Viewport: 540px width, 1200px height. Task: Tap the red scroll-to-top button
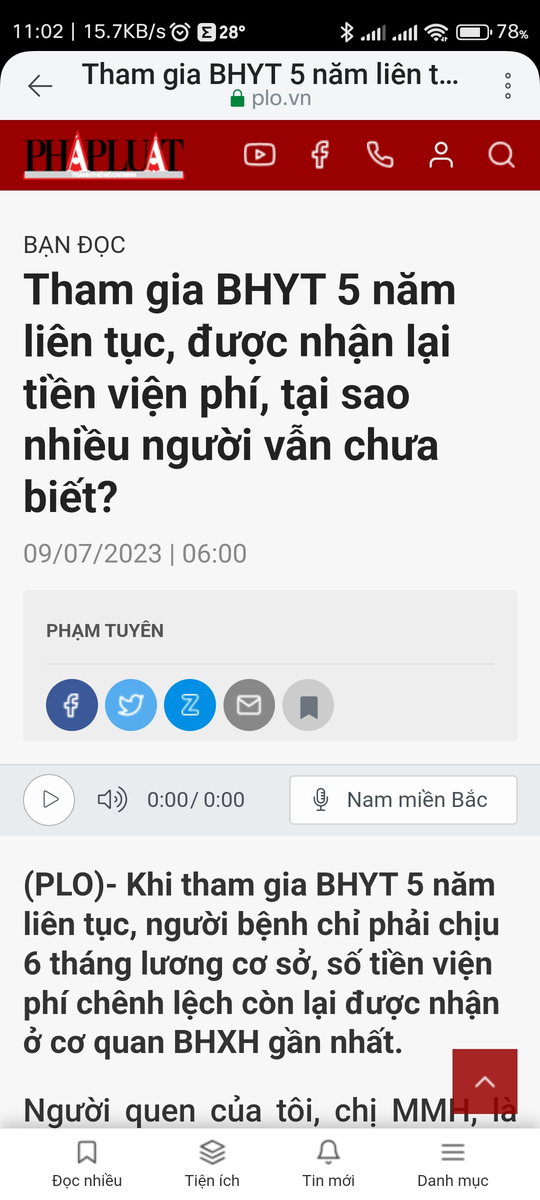pos(485,1082)
